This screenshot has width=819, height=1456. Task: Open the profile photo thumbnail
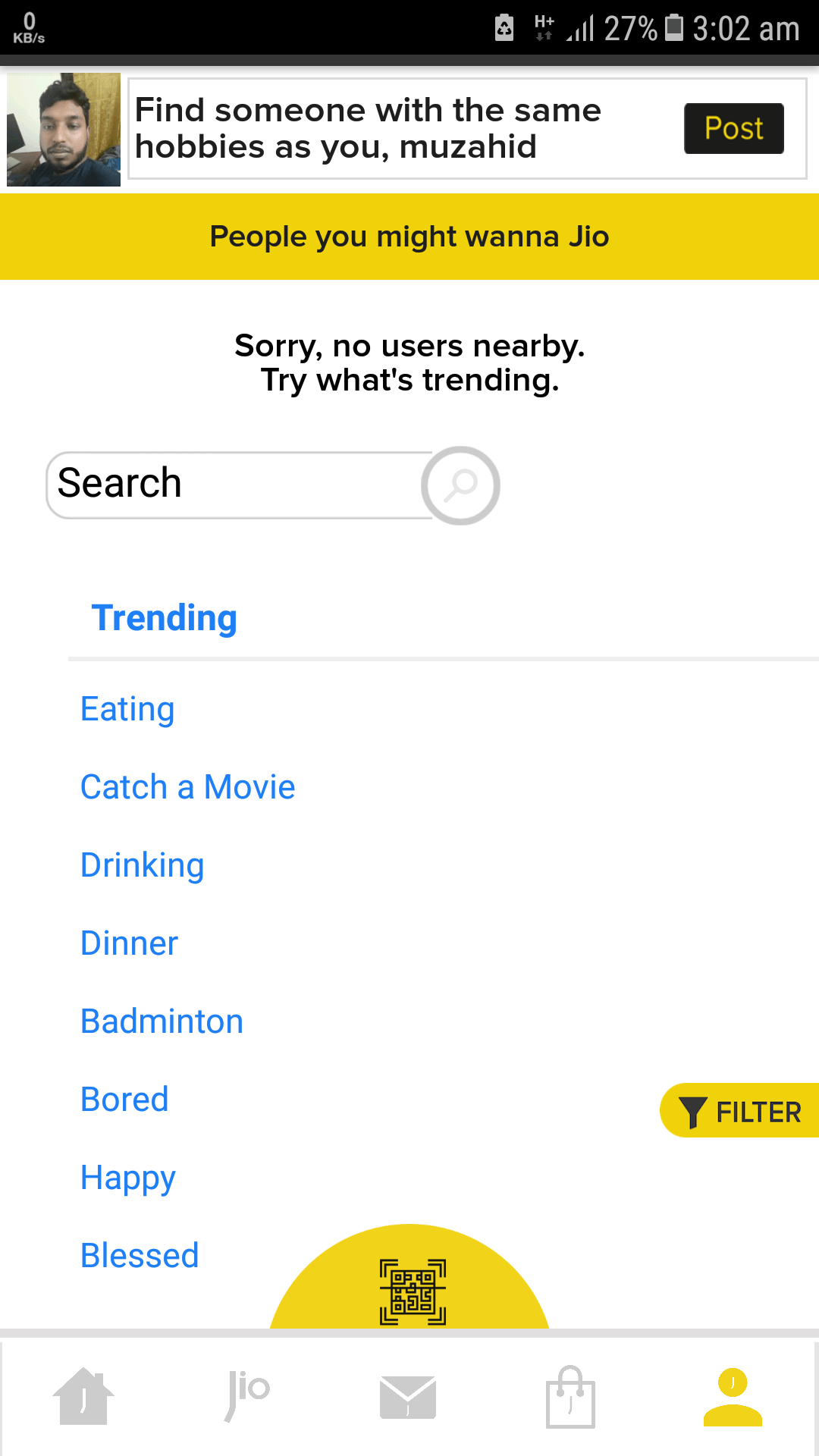[x=64, y=130]
